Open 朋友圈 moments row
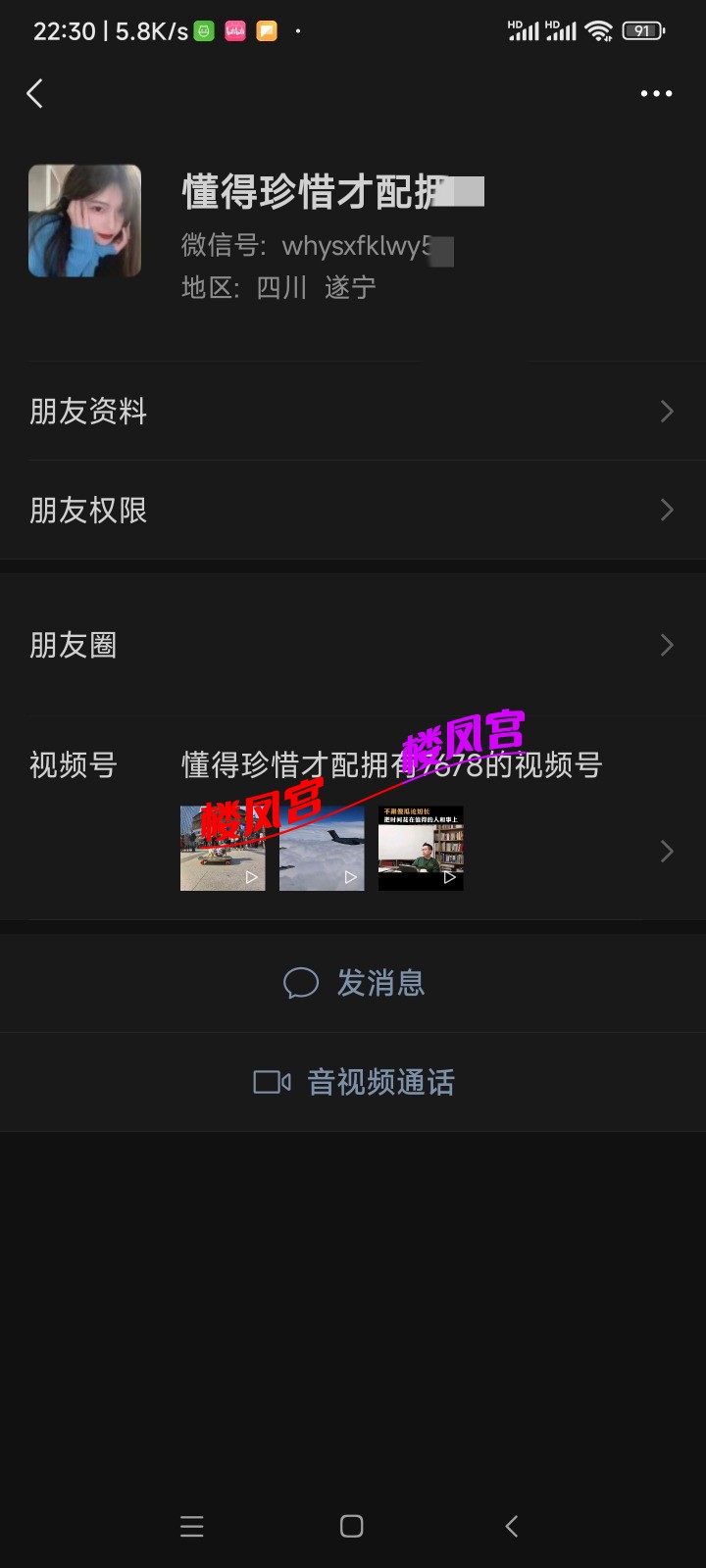 tap(353, 645)
